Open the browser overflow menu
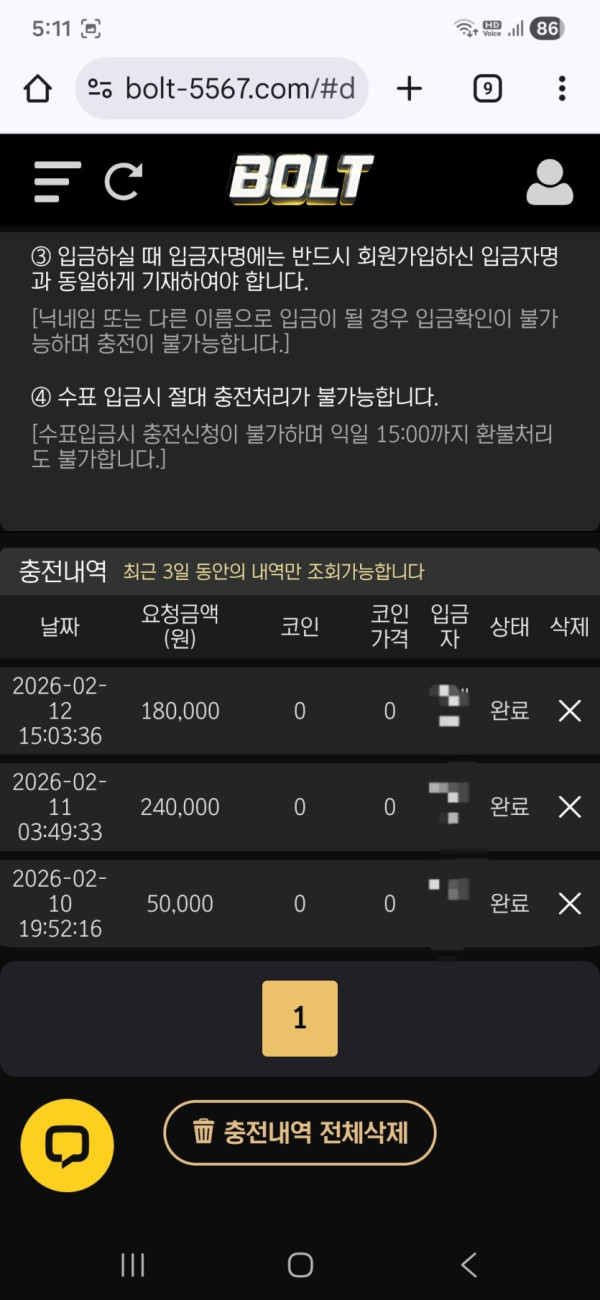600x1300 pixels. point(562,89)
